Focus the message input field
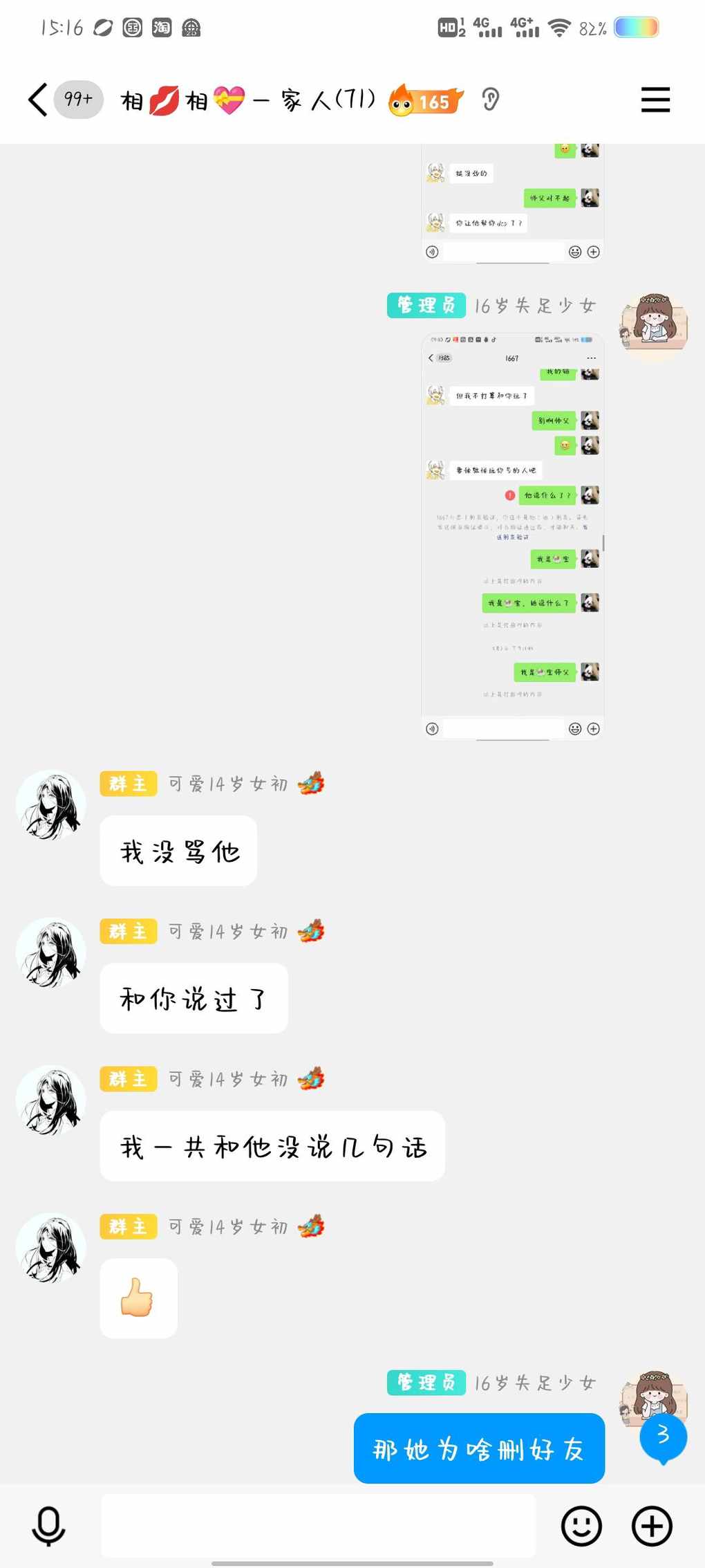Image resolution: width=705 pixels, height=1568 pixels. (x=319, y=1526)
